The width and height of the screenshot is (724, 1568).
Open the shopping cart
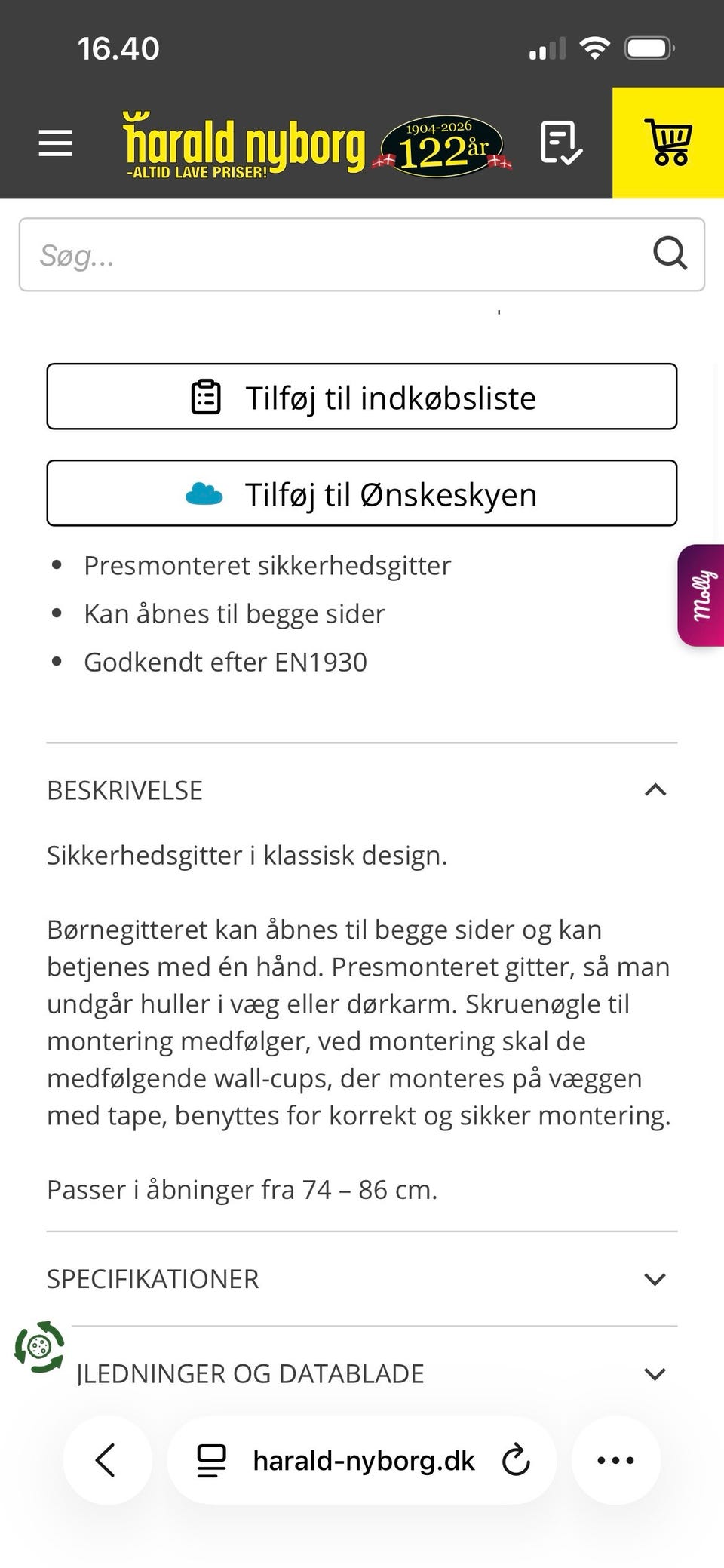click(x=668, y=142)
